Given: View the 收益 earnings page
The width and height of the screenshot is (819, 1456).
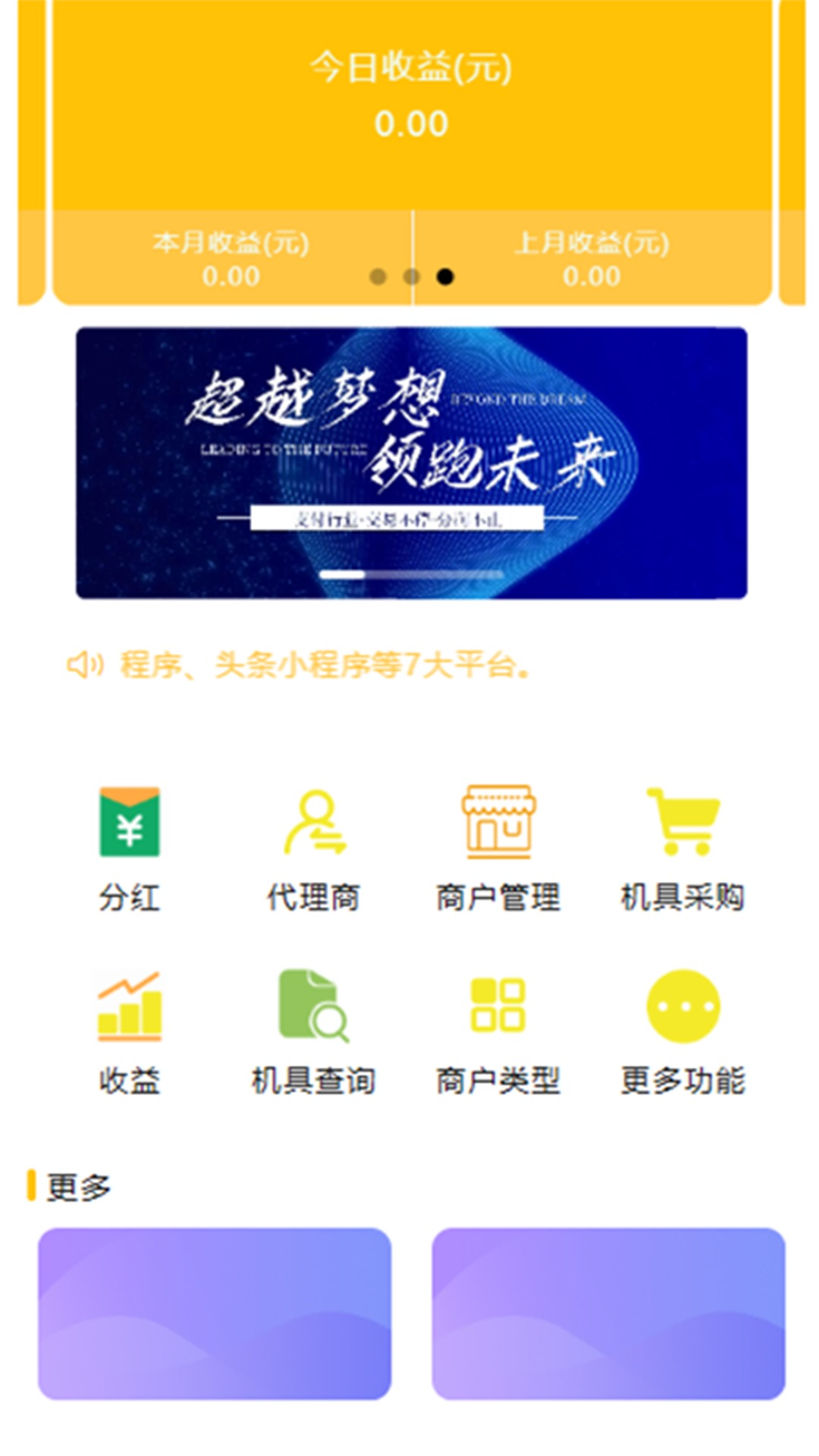Looking at the screenshot, I should click(x=130, y=1006).
